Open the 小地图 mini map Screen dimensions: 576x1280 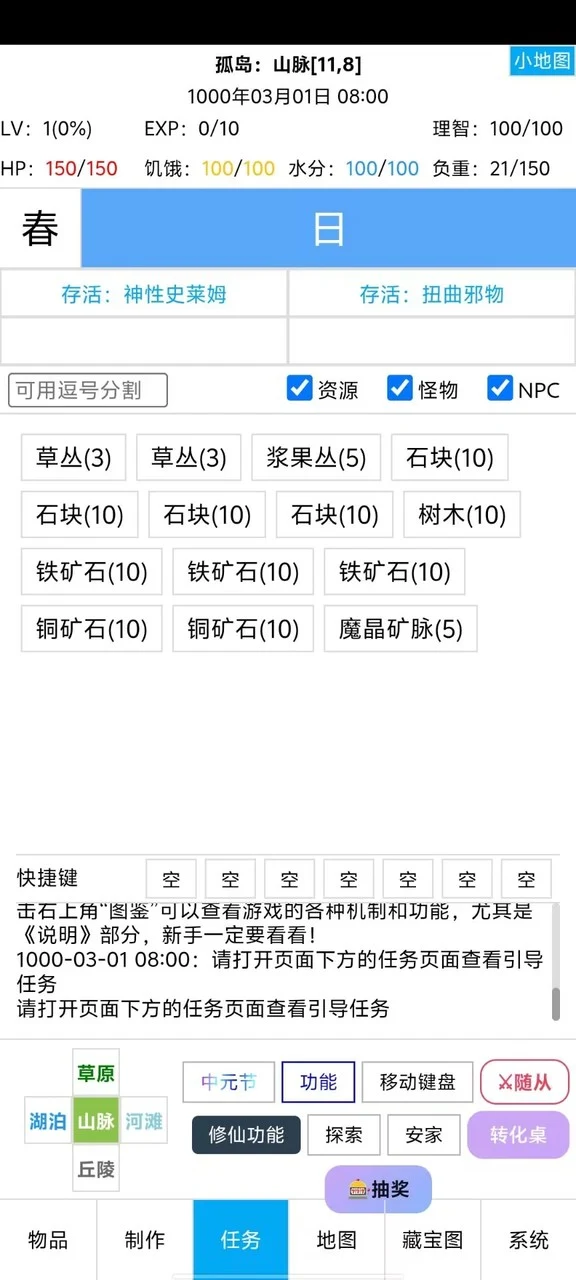(x=542, y=61)
